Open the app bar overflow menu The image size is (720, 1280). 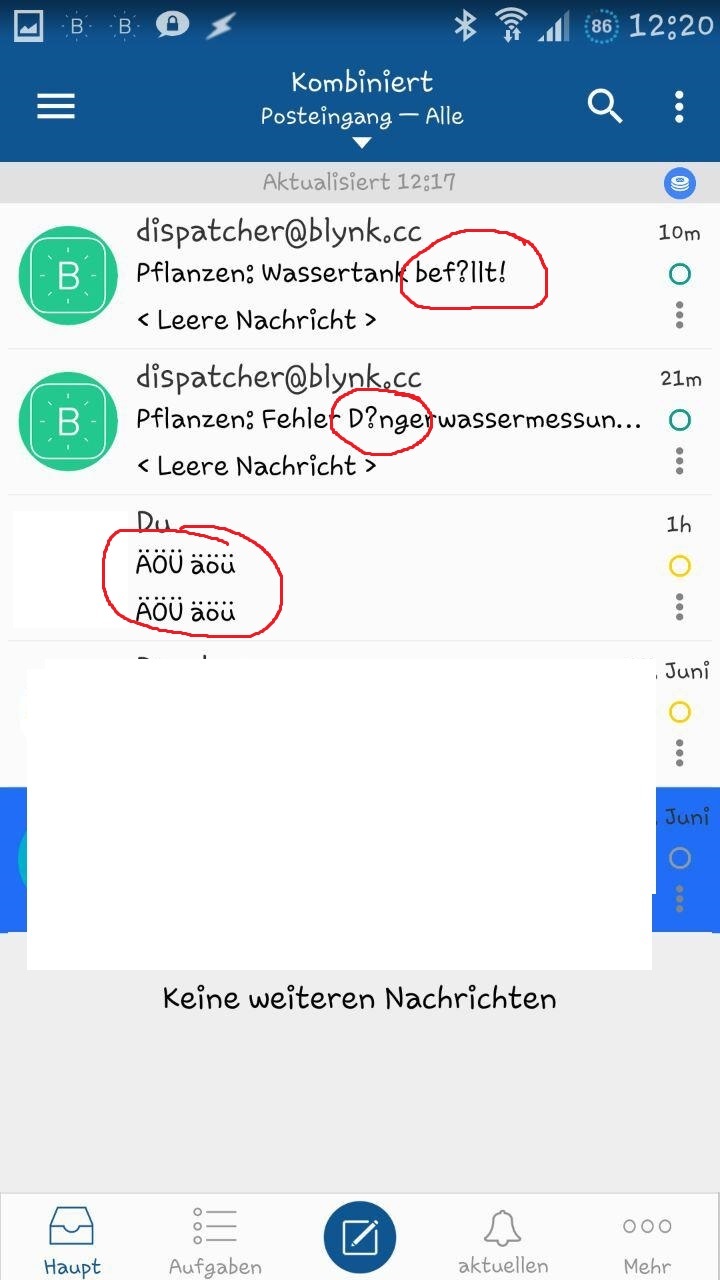point(679,106)
